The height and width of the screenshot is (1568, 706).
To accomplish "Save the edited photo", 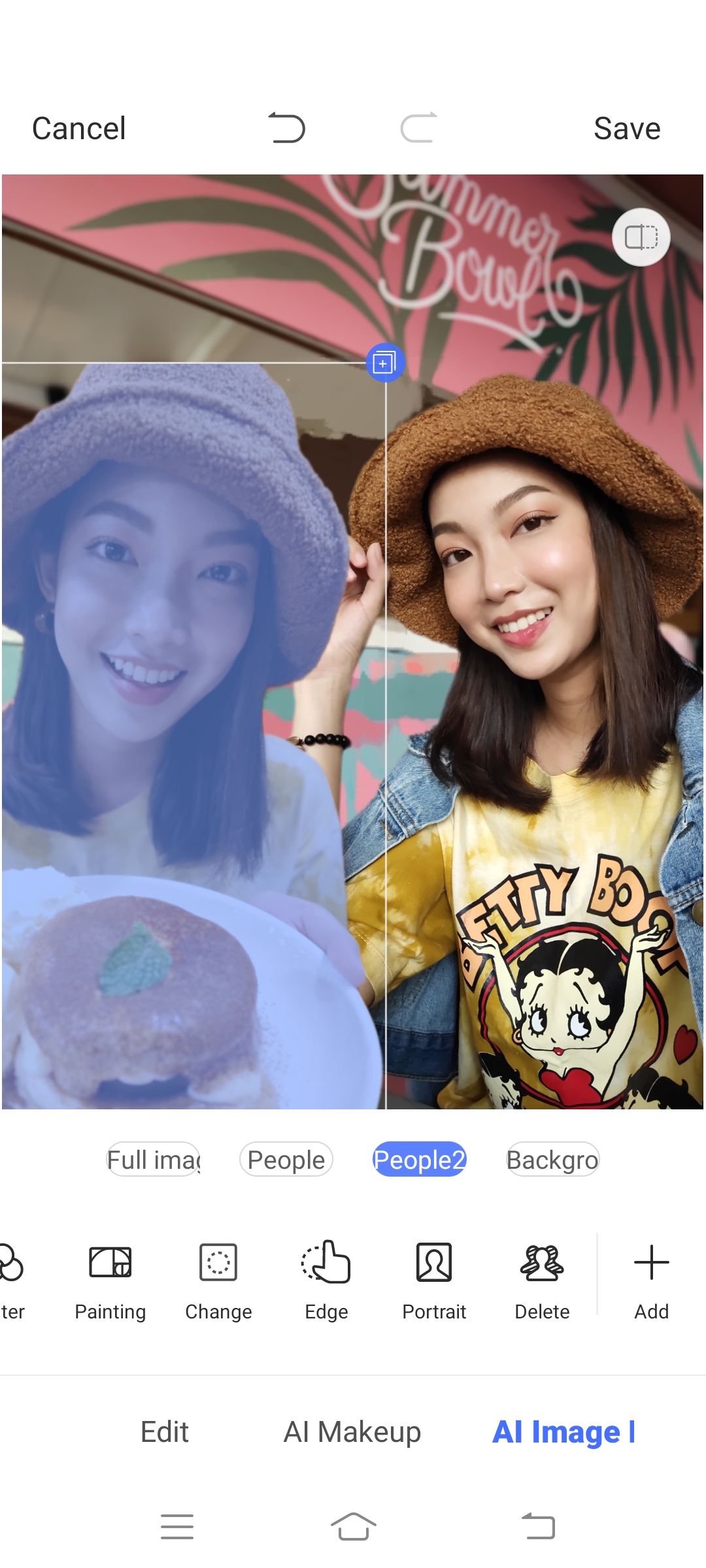I will click(626, 129).
